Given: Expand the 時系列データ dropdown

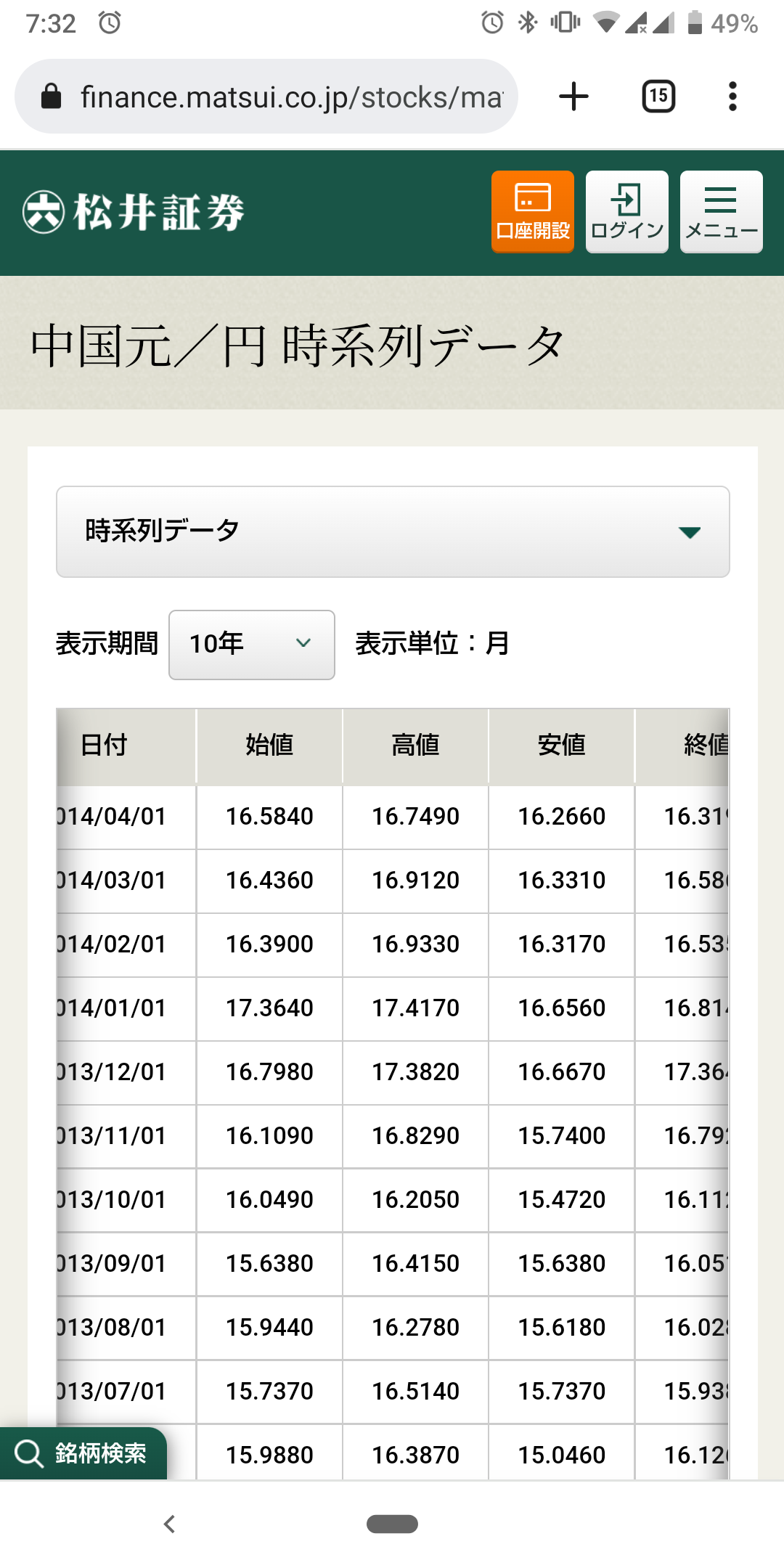Looking at the screenshot, I should click(393, 532).
